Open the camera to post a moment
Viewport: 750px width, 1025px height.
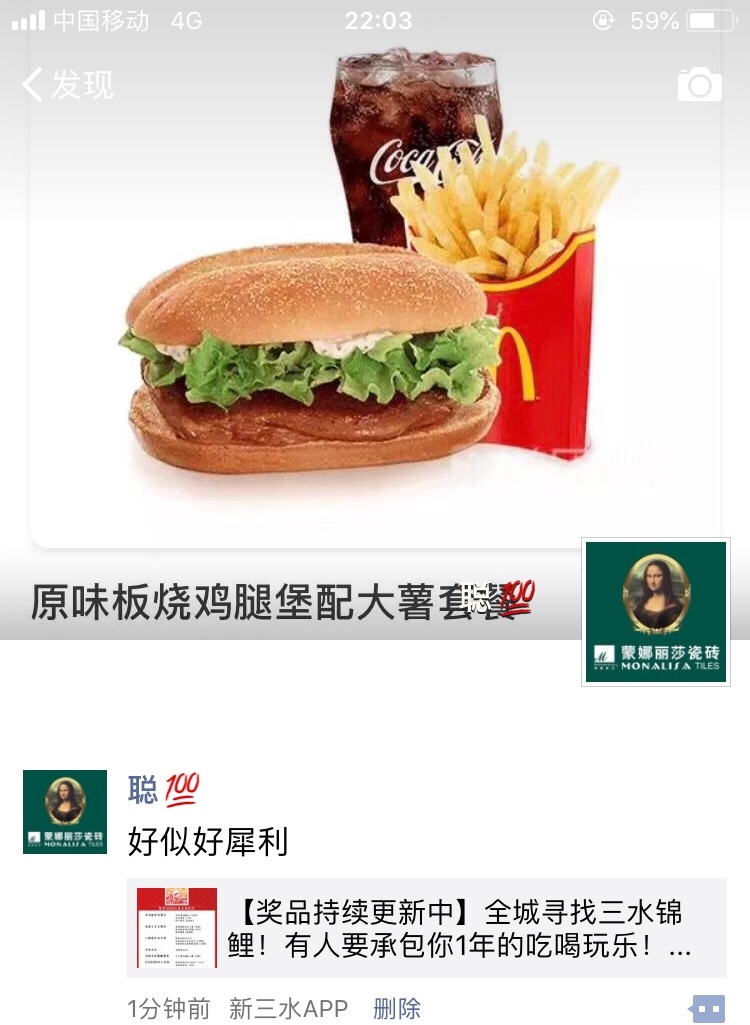(699, 85)
